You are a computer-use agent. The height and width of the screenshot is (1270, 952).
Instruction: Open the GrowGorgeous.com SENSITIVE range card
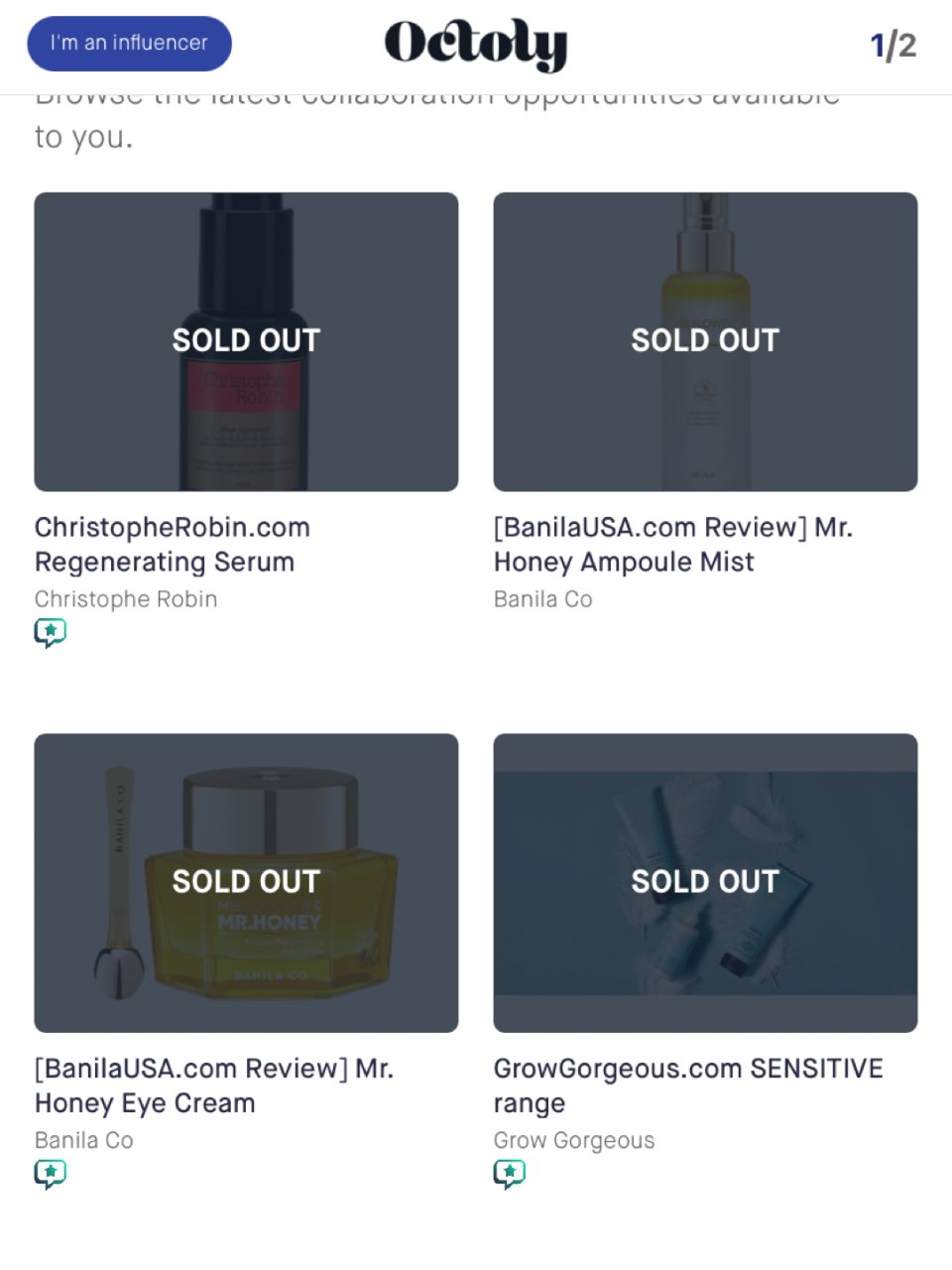tap(705, 882)
